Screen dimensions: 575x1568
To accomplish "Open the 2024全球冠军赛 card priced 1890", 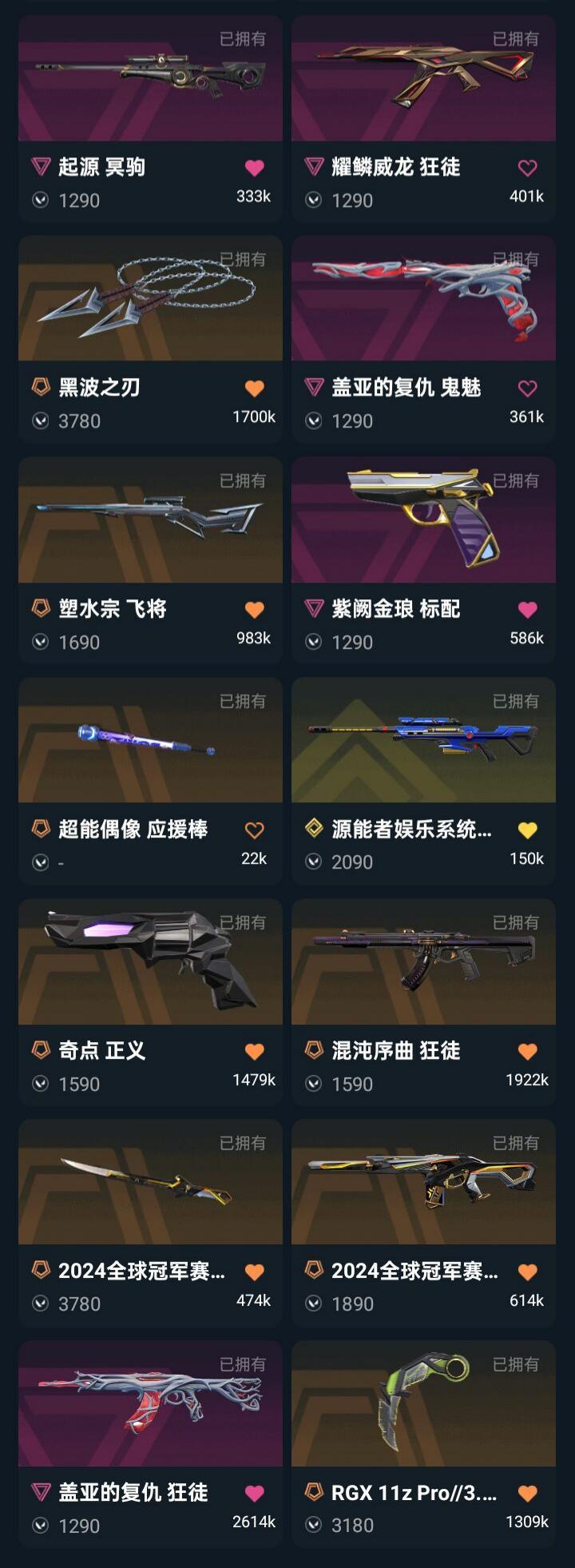I will coord(423,1184).
